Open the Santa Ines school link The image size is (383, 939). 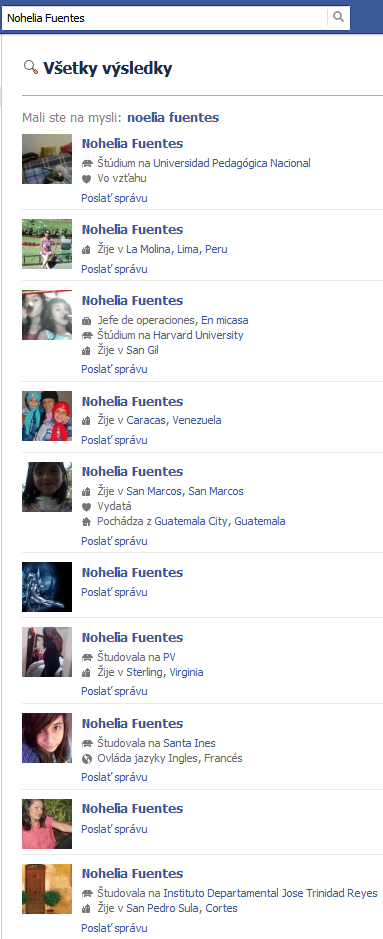189,743
